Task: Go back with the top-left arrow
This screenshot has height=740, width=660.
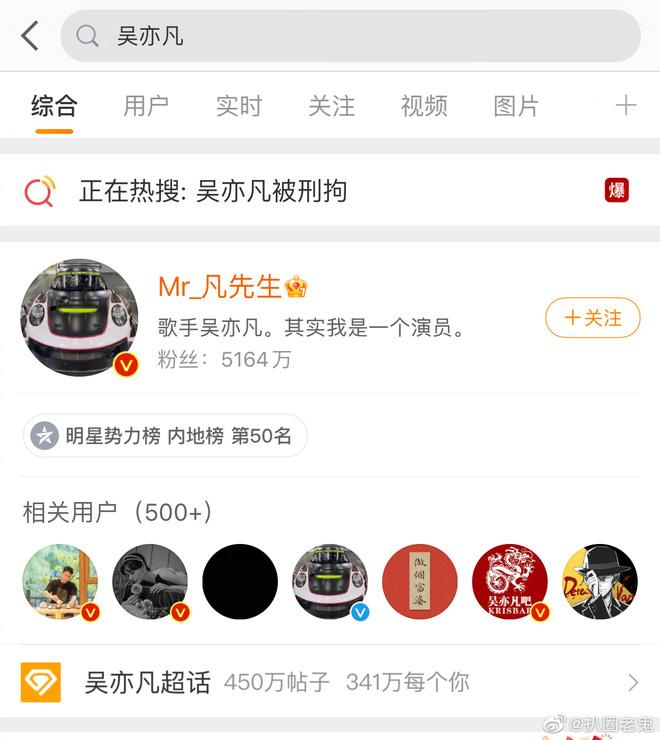Action: pyautogui.click(x=30, y=36)
